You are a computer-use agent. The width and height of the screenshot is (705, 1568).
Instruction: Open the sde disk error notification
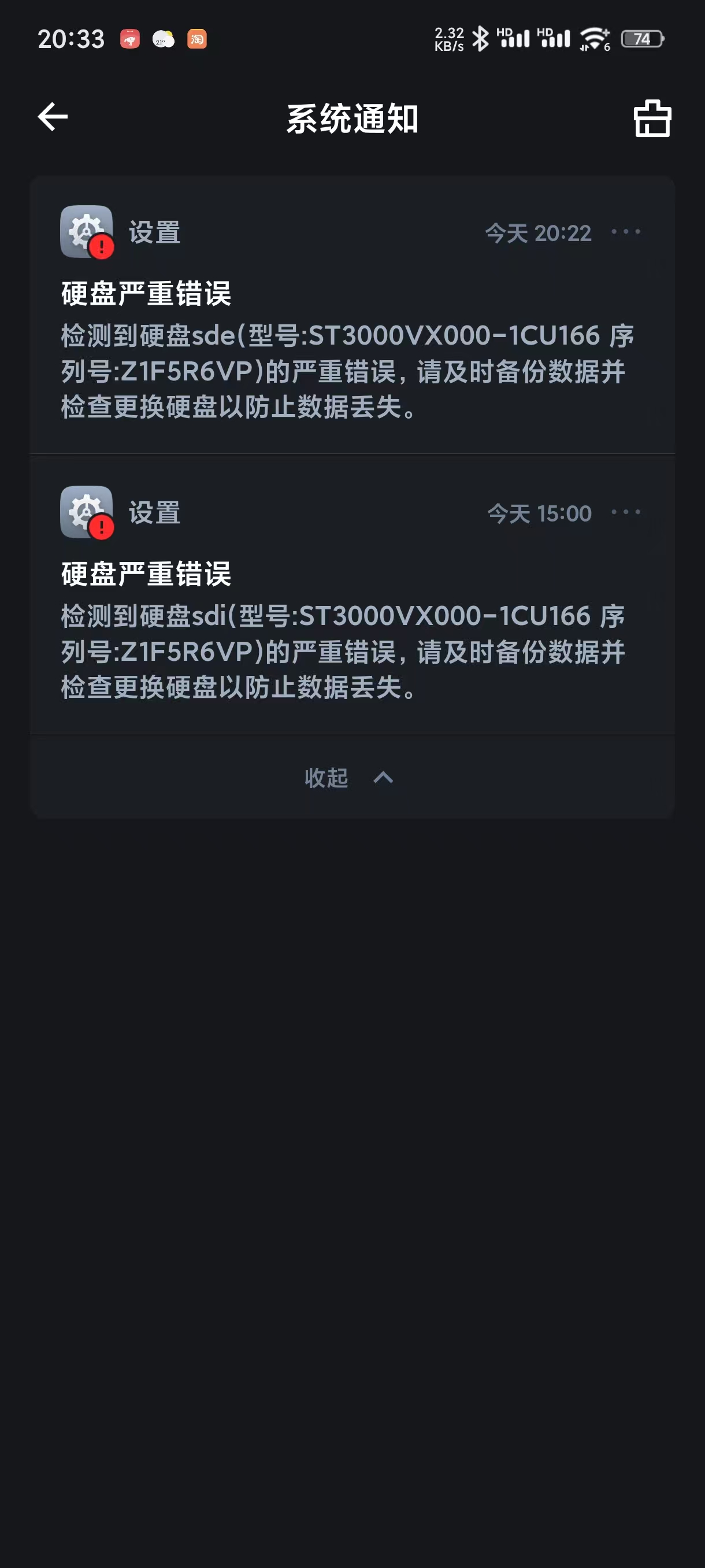click(x=347, y=353)
